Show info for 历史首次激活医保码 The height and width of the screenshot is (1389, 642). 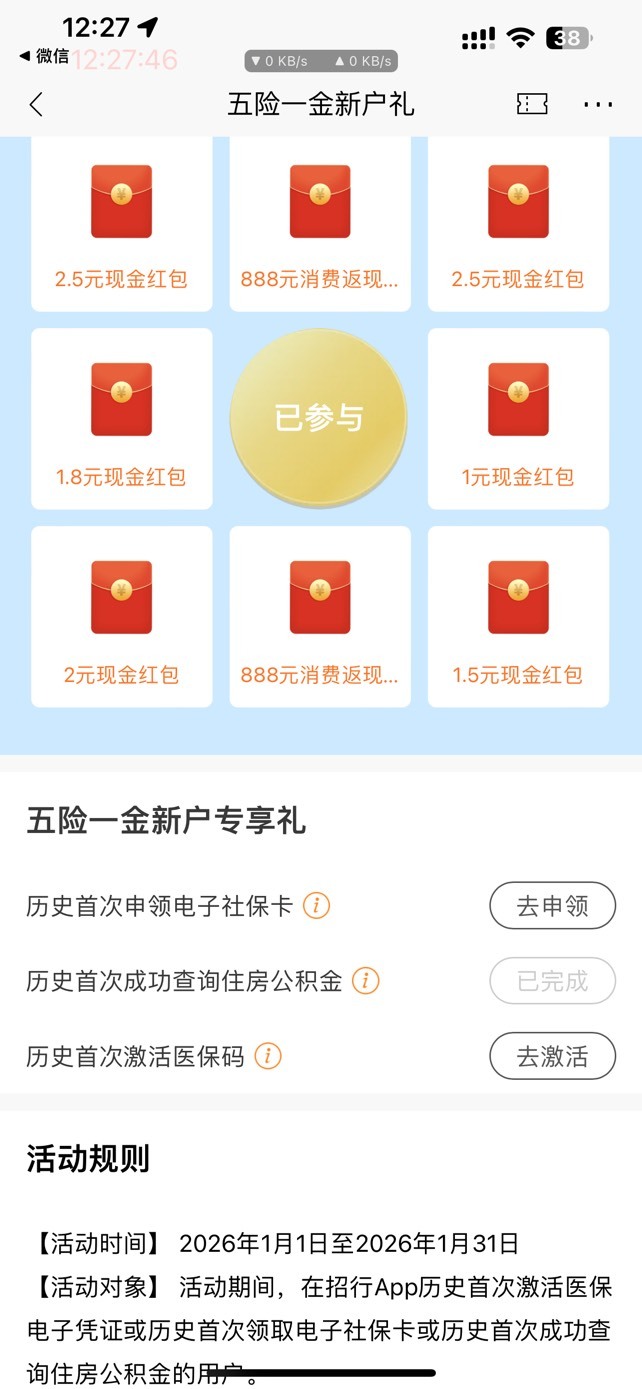click(268, 1056)
